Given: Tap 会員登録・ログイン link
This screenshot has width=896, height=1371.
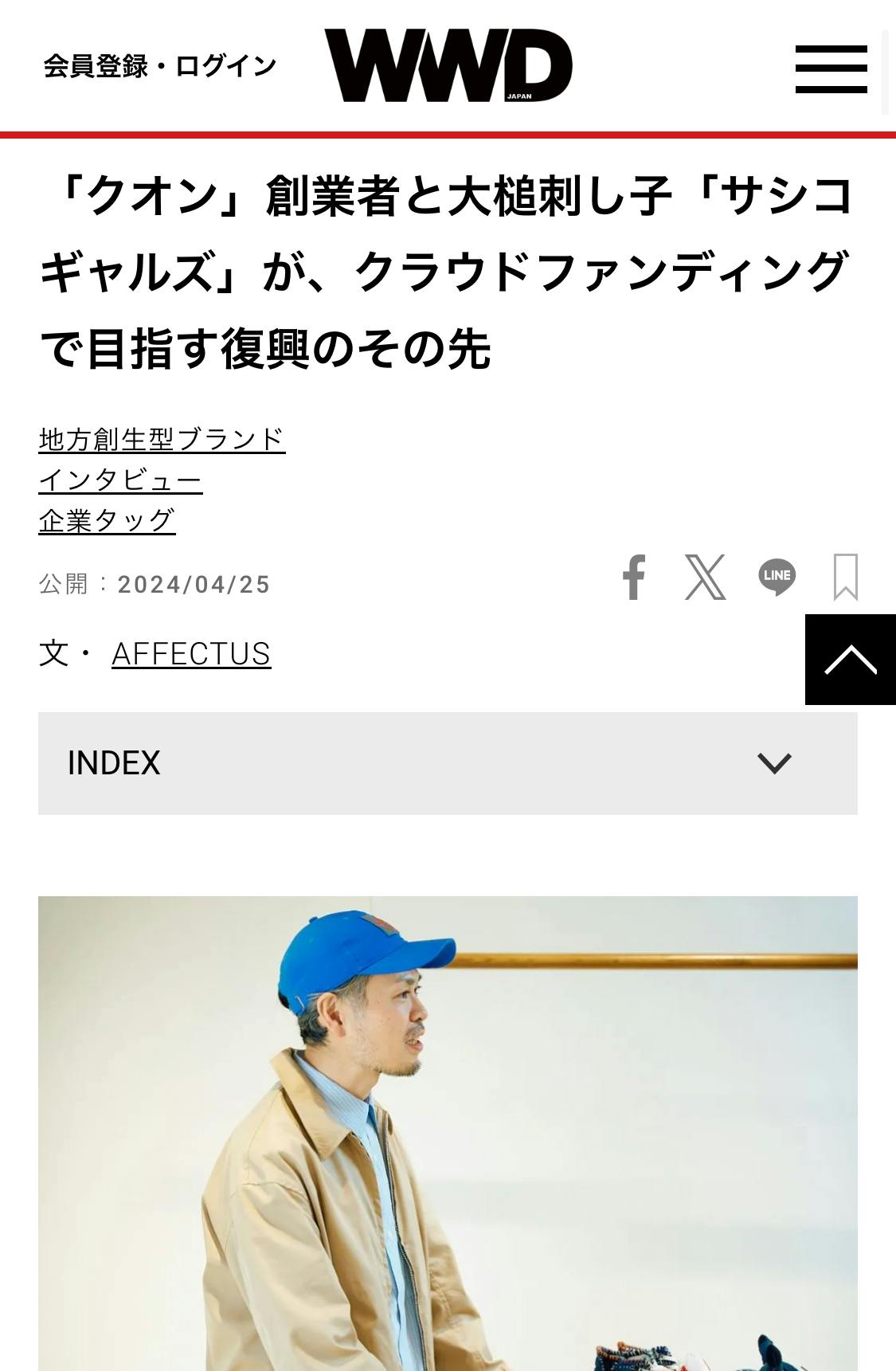Looking at the screenshot, I should pyautogui.click(x=160, y=66).
